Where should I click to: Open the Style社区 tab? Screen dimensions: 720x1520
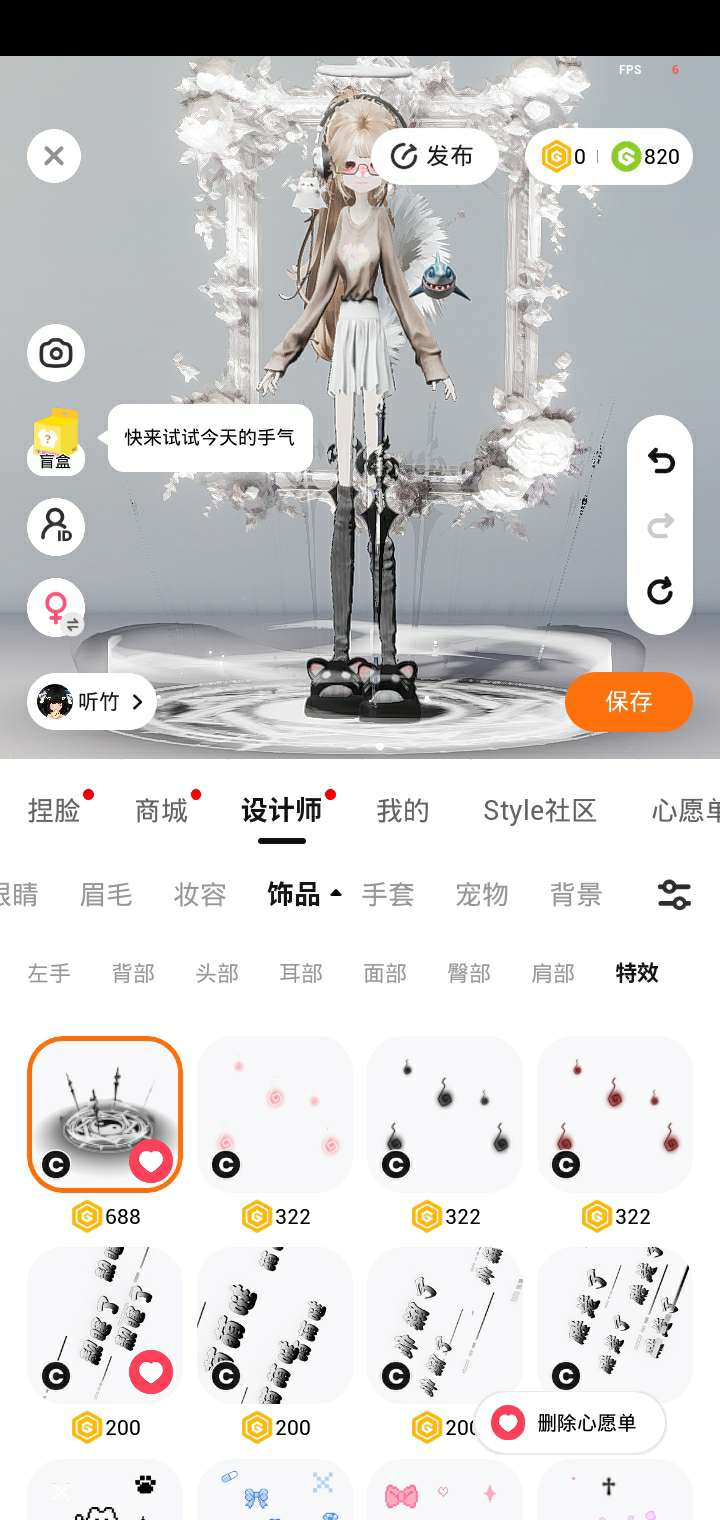coord(539,810)
